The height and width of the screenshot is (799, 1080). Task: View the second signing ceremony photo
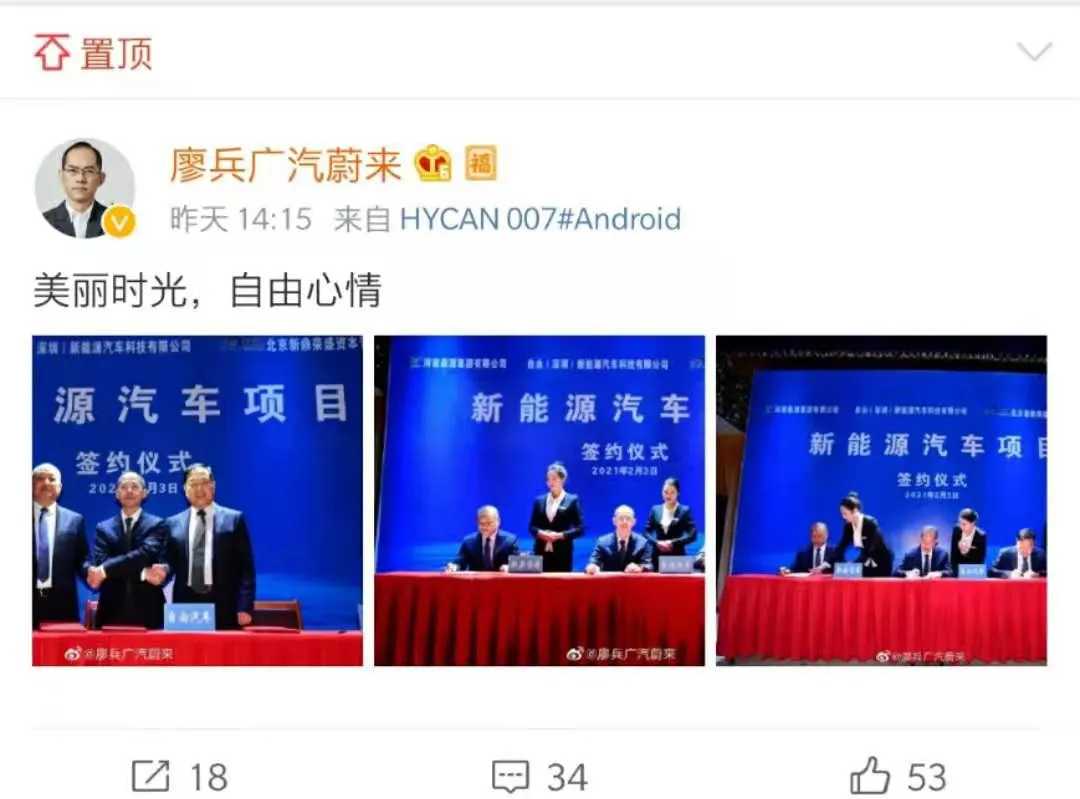pyautogui.click(x=539, y=500)
